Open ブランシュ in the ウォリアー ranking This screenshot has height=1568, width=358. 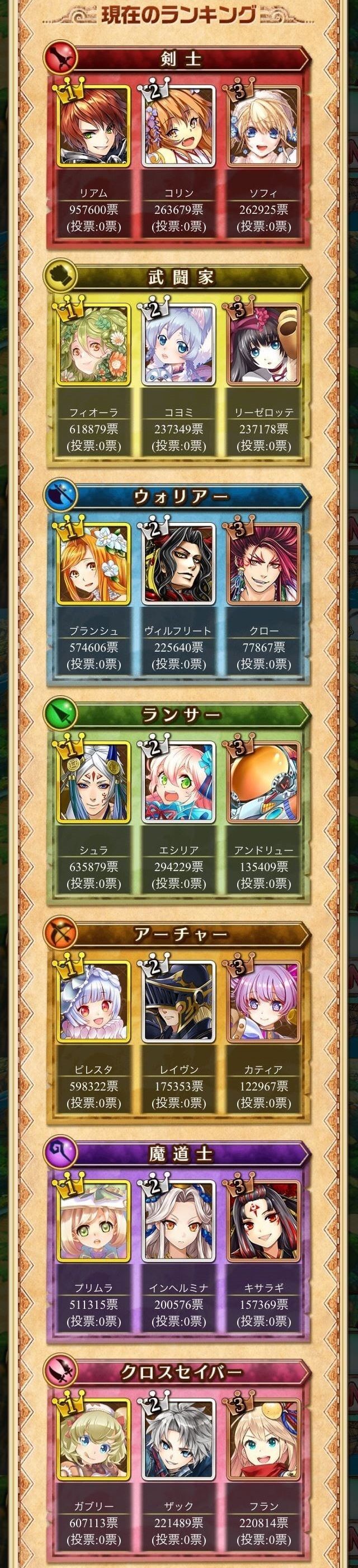click(x=93, y=565)
